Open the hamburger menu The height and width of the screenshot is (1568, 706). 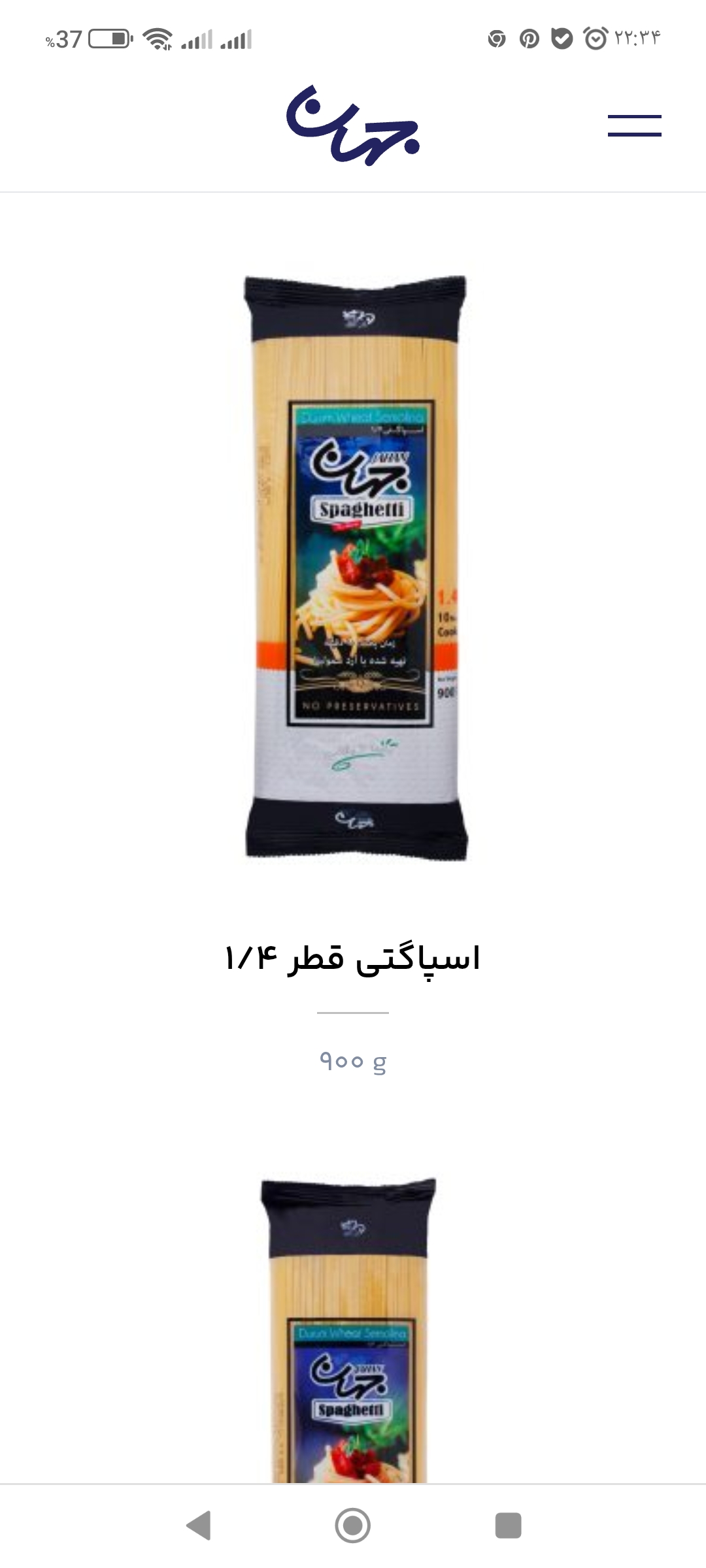coord(634,125)
